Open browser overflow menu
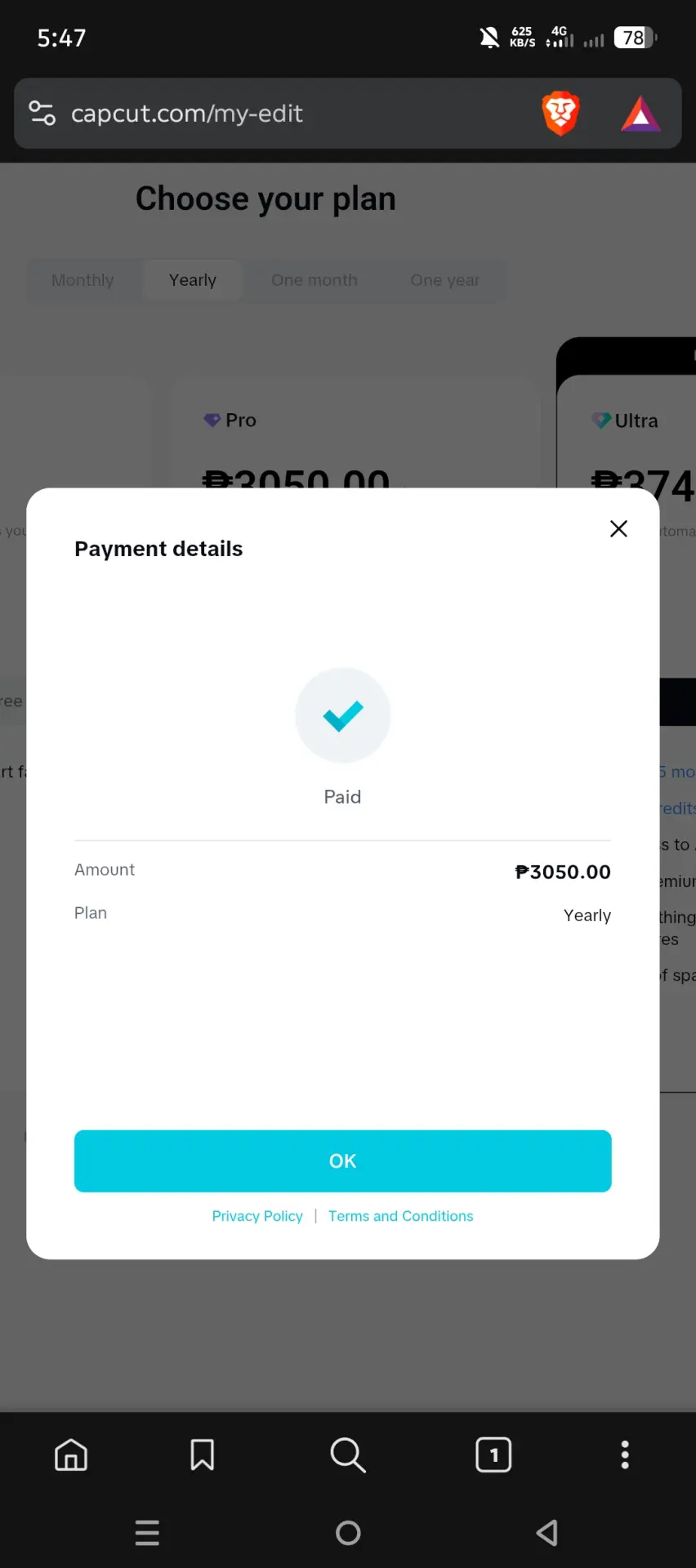The height and width of the screenshot is (1568, 696). (625, 1454)
